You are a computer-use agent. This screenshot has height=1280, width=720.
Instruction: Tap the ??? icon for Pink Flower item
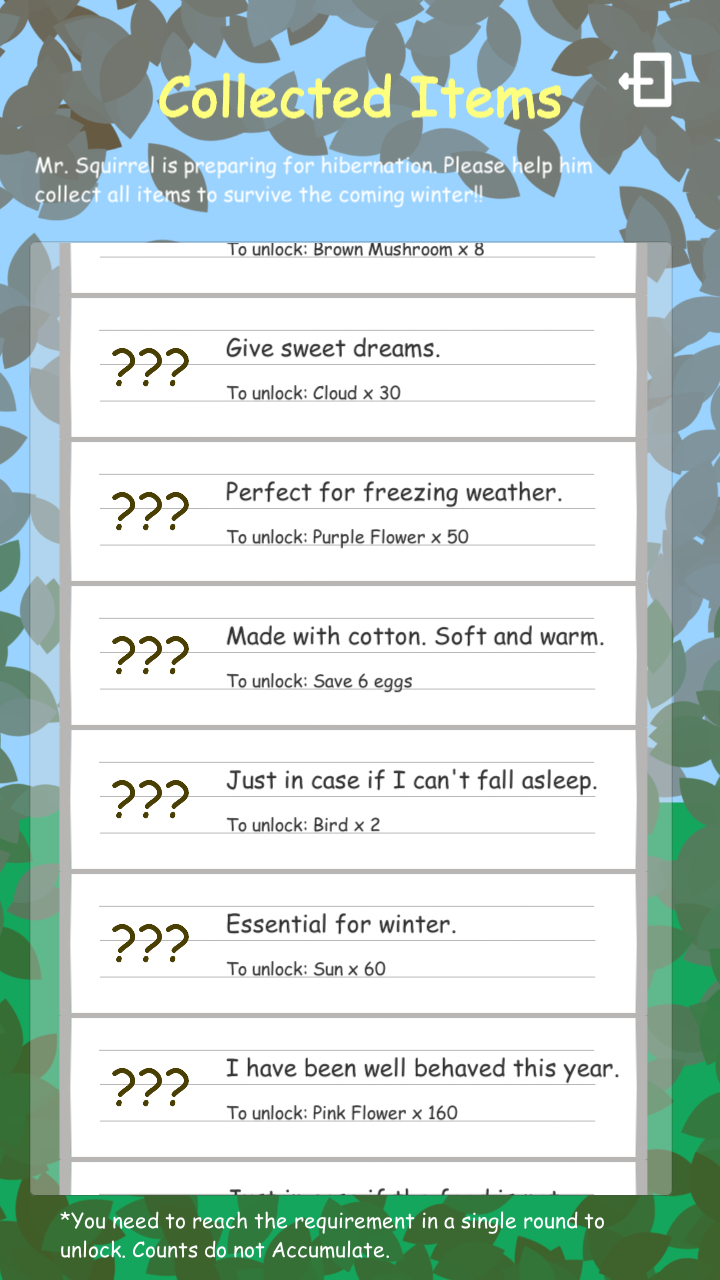pos(148,1086)
